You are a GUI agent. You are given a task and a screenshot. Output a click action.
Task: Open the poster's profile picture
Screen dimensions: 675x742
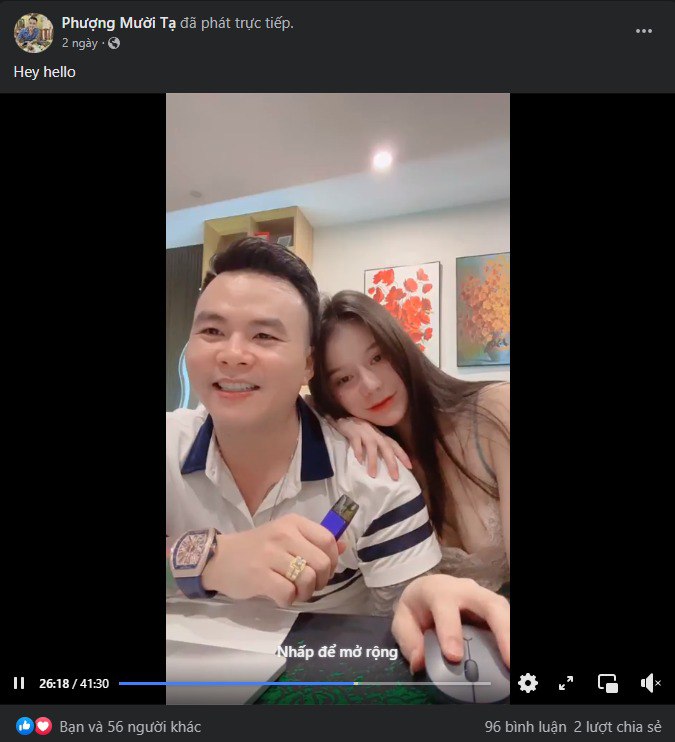pos(33,32)
